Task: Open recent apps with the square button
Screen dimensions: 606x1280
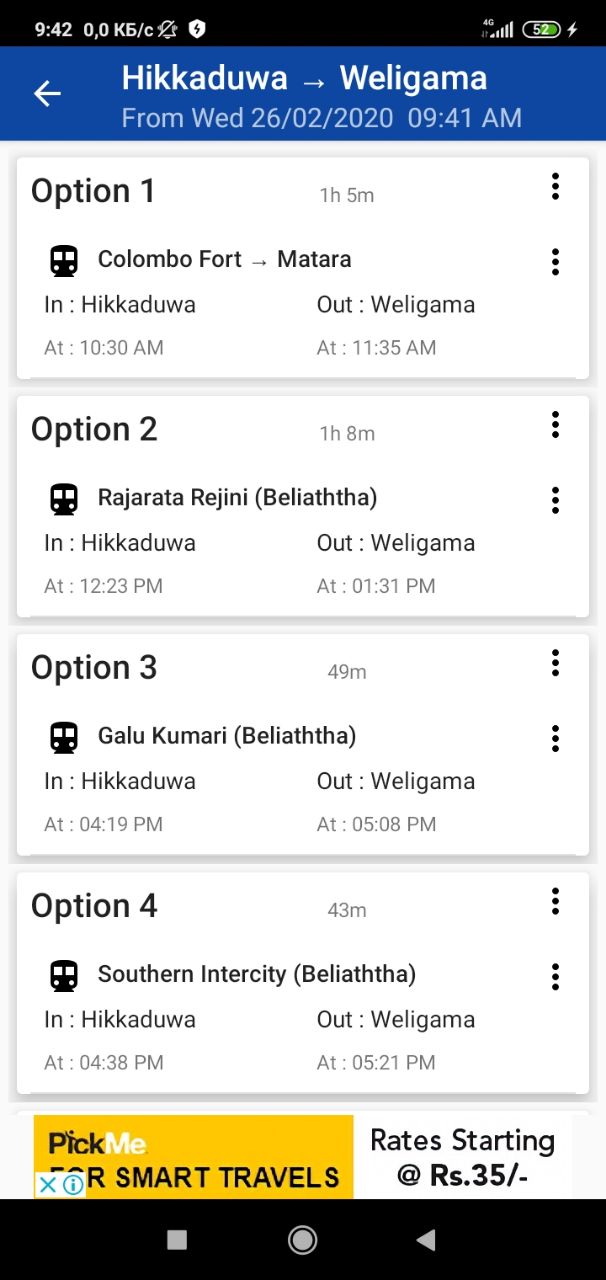Action: pos(177,1240)
